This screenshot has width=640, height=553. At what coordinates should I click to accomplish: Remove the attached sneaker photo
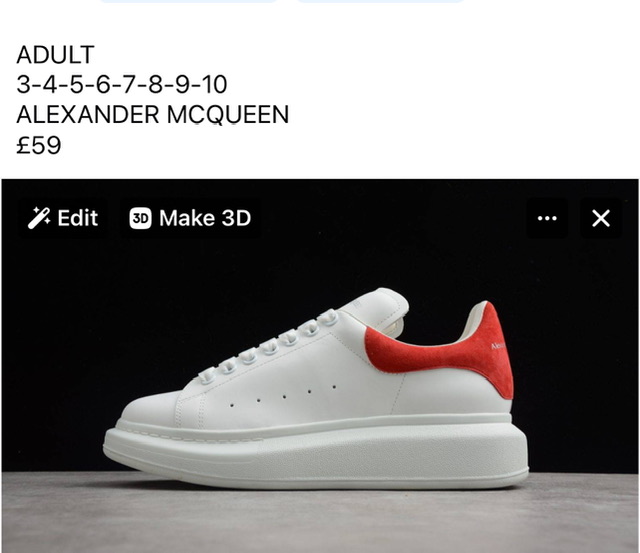pos(600,218)
